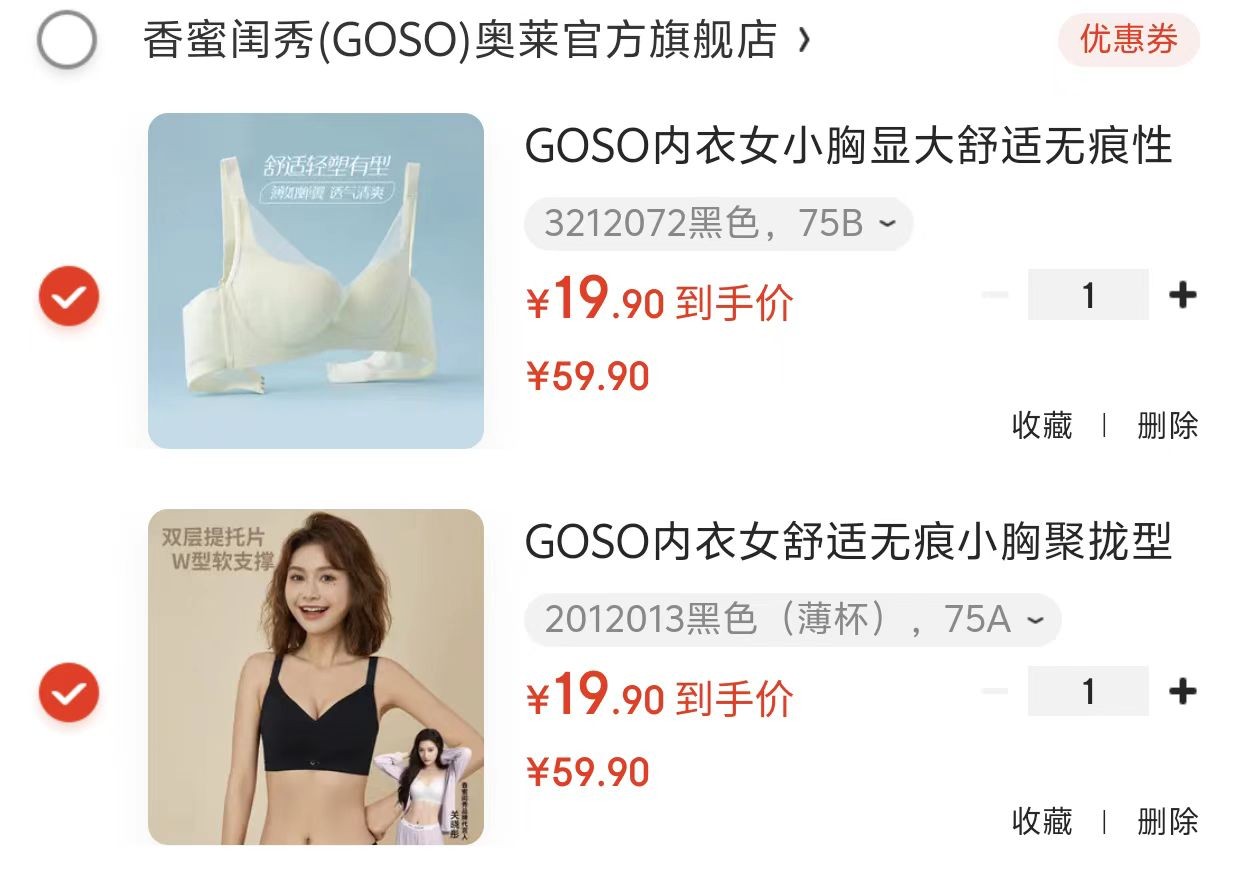Add the 75A bra to 收藏
This screenshot has width=1260, height=877.
pyautogui.click(x=1042, y=822)
